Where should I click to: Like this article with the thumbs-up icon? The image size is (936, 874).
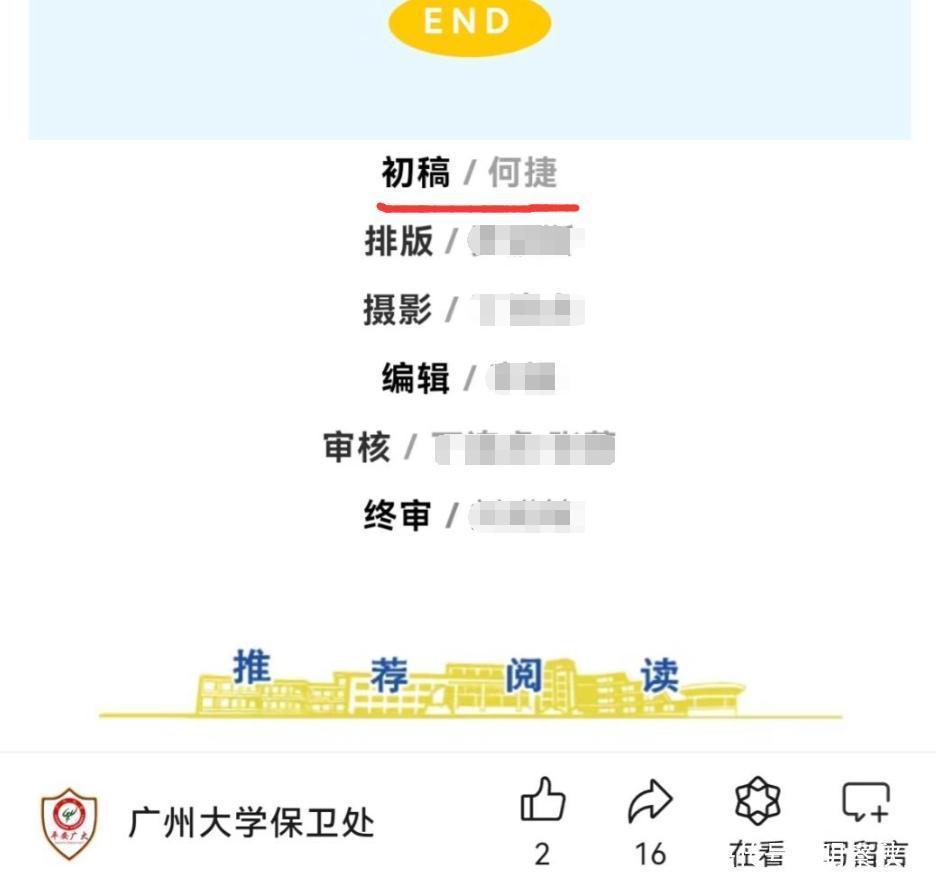pos(543,803)
